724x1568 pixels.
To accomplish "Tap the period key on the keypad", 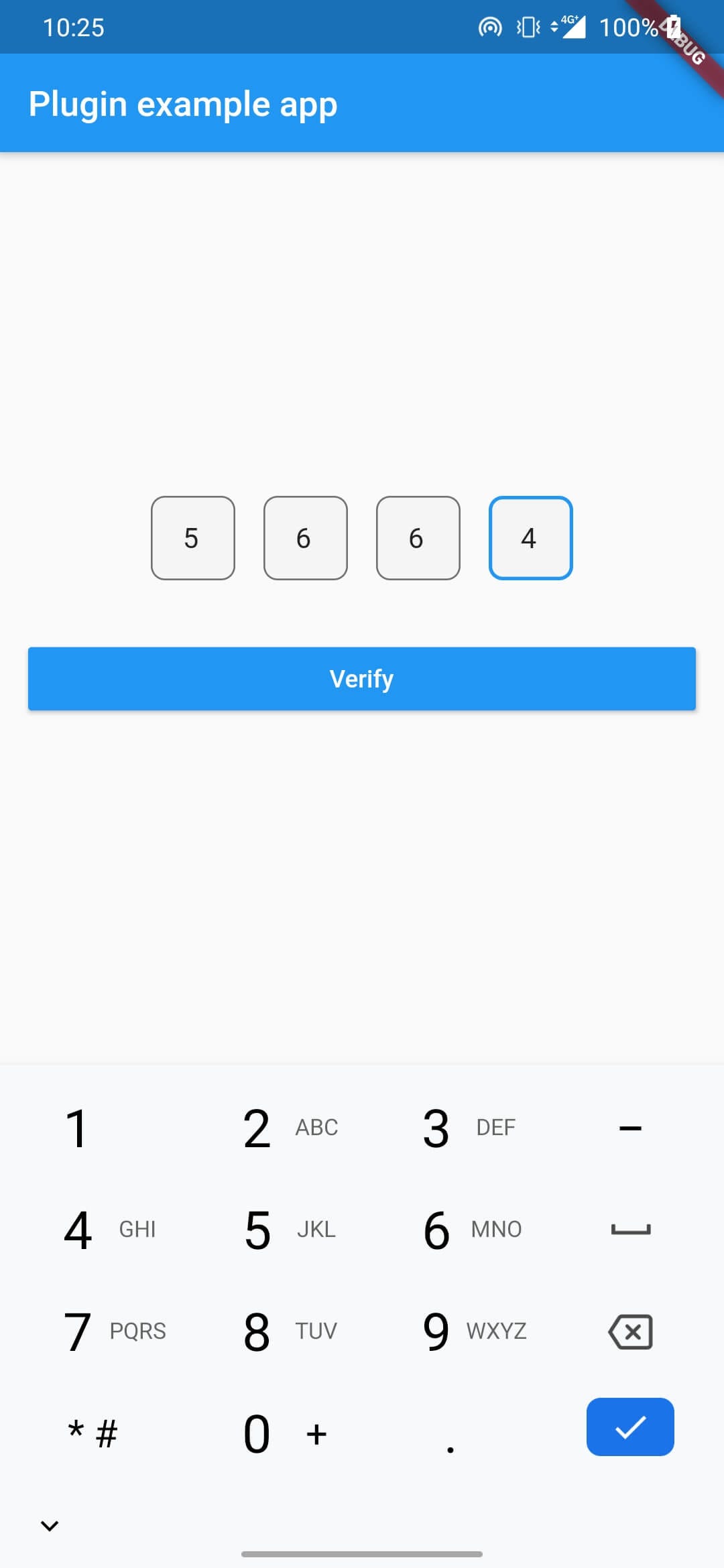I will [450, 1433].
